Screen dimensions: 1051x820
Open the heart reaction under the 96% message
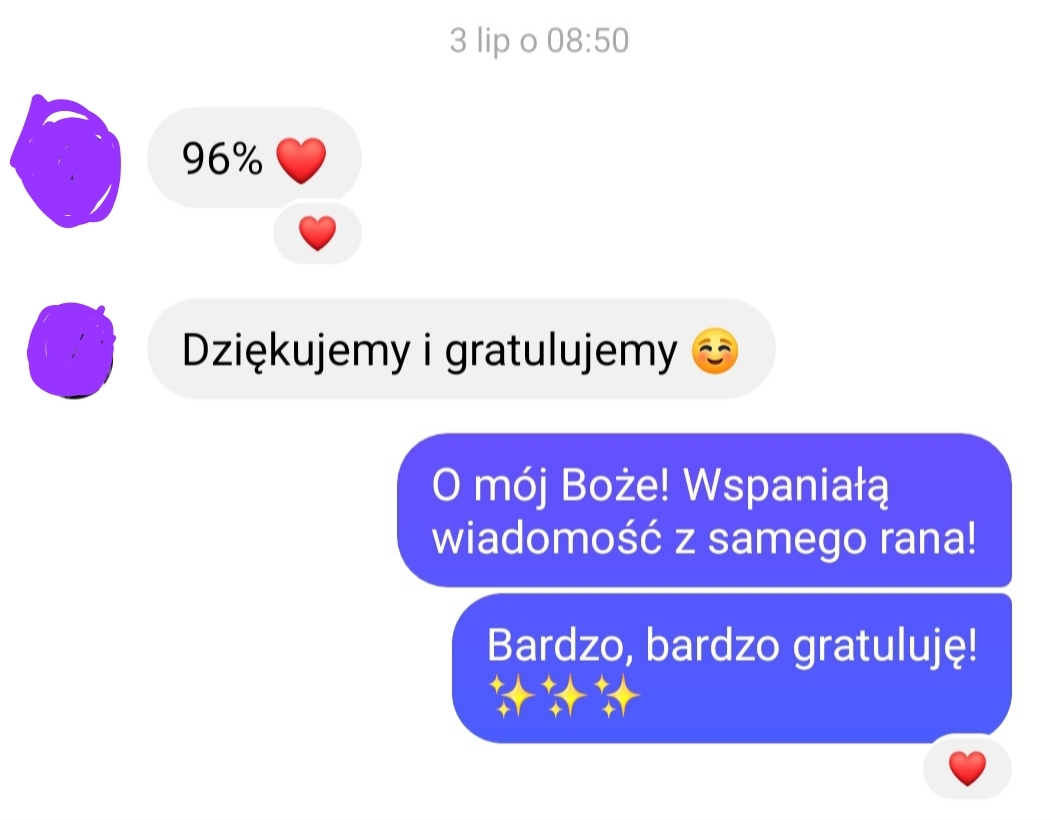click(317, 234)
